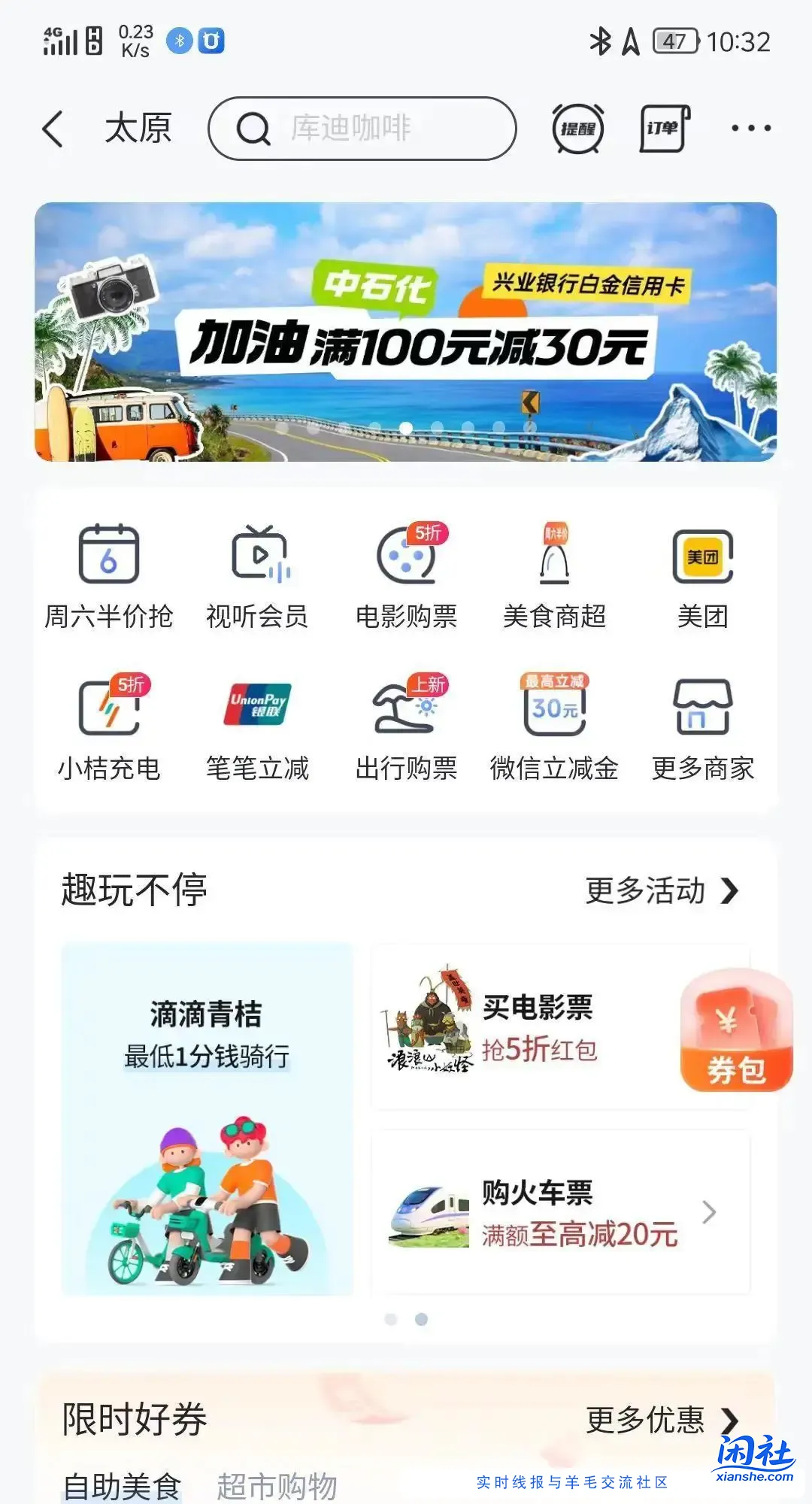The width and height of the screenshot is (812, 1504).
Task: Tap the 出行购票 travel ticket icon
Action: (406, 722)
